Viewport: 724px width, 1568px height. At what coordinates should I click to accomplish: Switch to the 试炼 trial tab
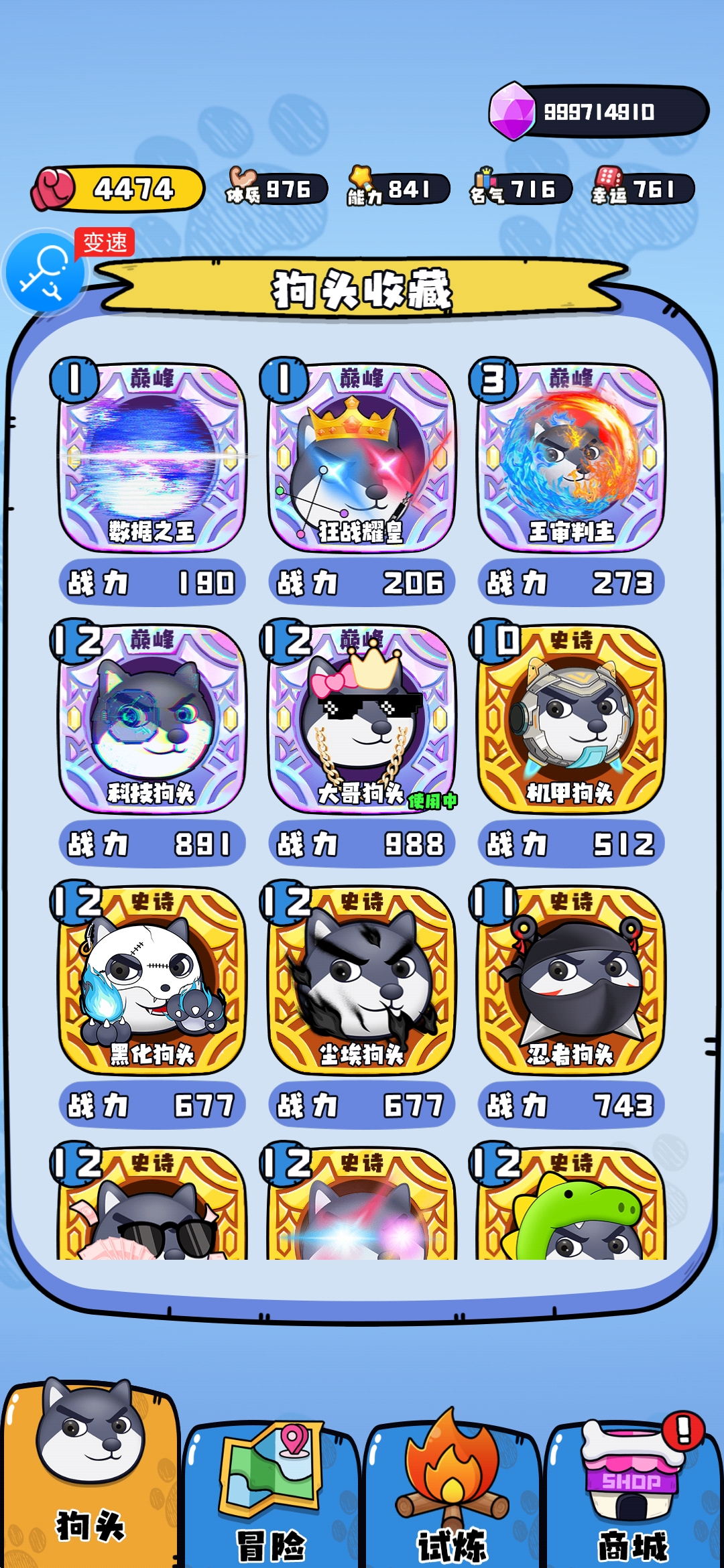pos(452,1494)
